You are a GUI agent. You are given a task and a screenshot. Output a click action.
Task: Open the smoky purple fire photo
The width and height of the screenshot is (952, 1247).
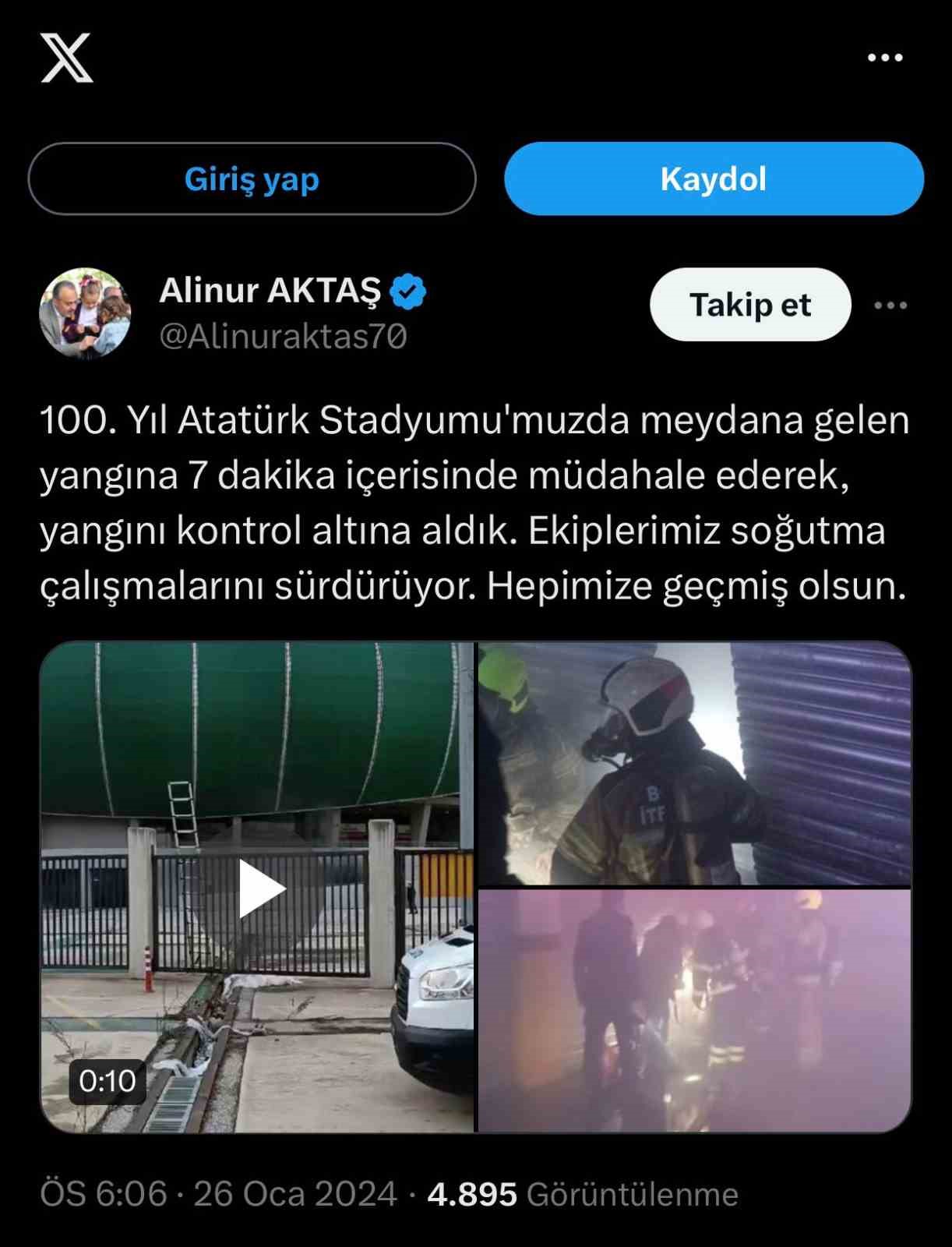click(694, 1010)
